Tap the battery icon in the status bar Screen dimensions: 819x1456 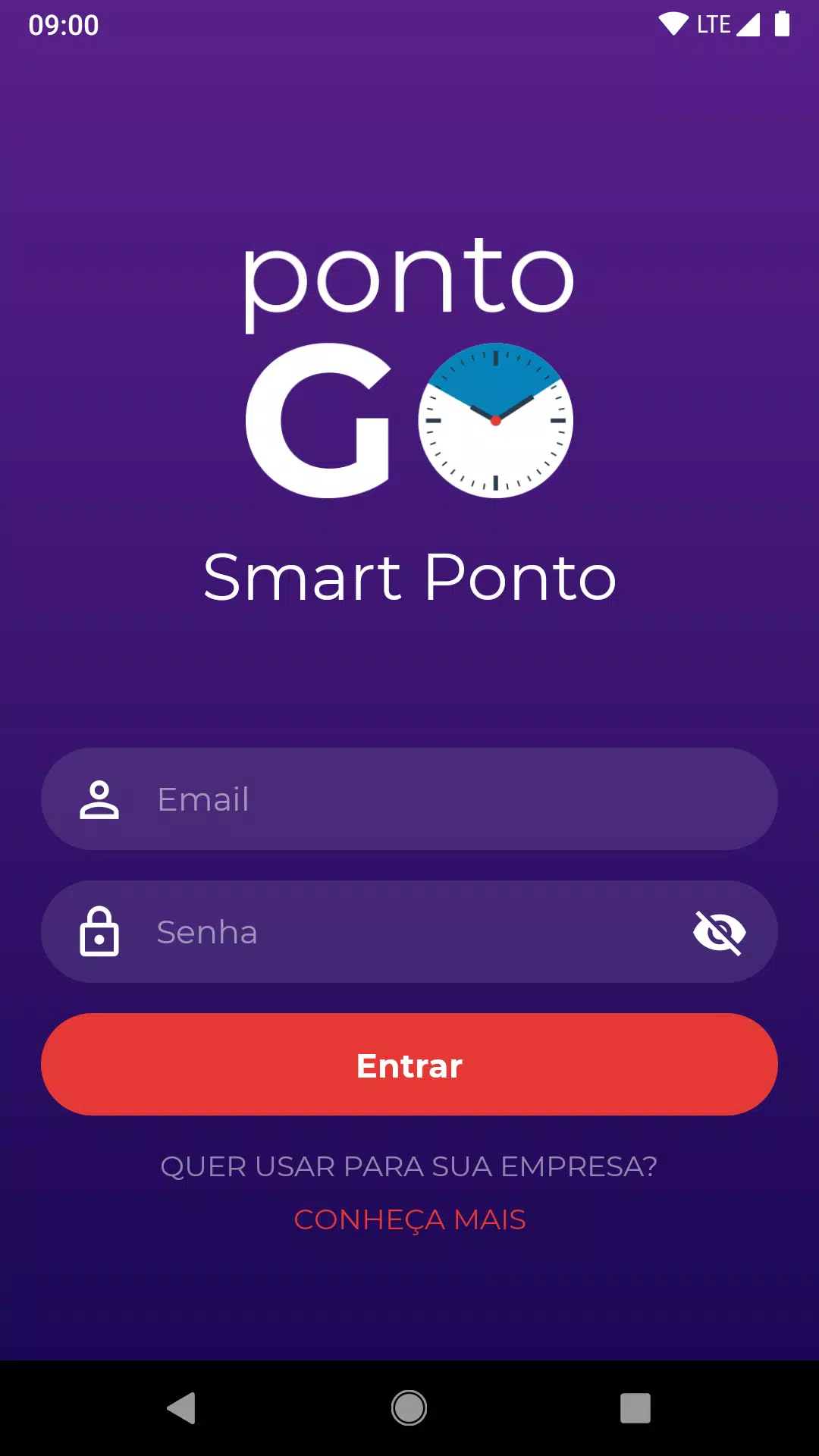(781, 23)
